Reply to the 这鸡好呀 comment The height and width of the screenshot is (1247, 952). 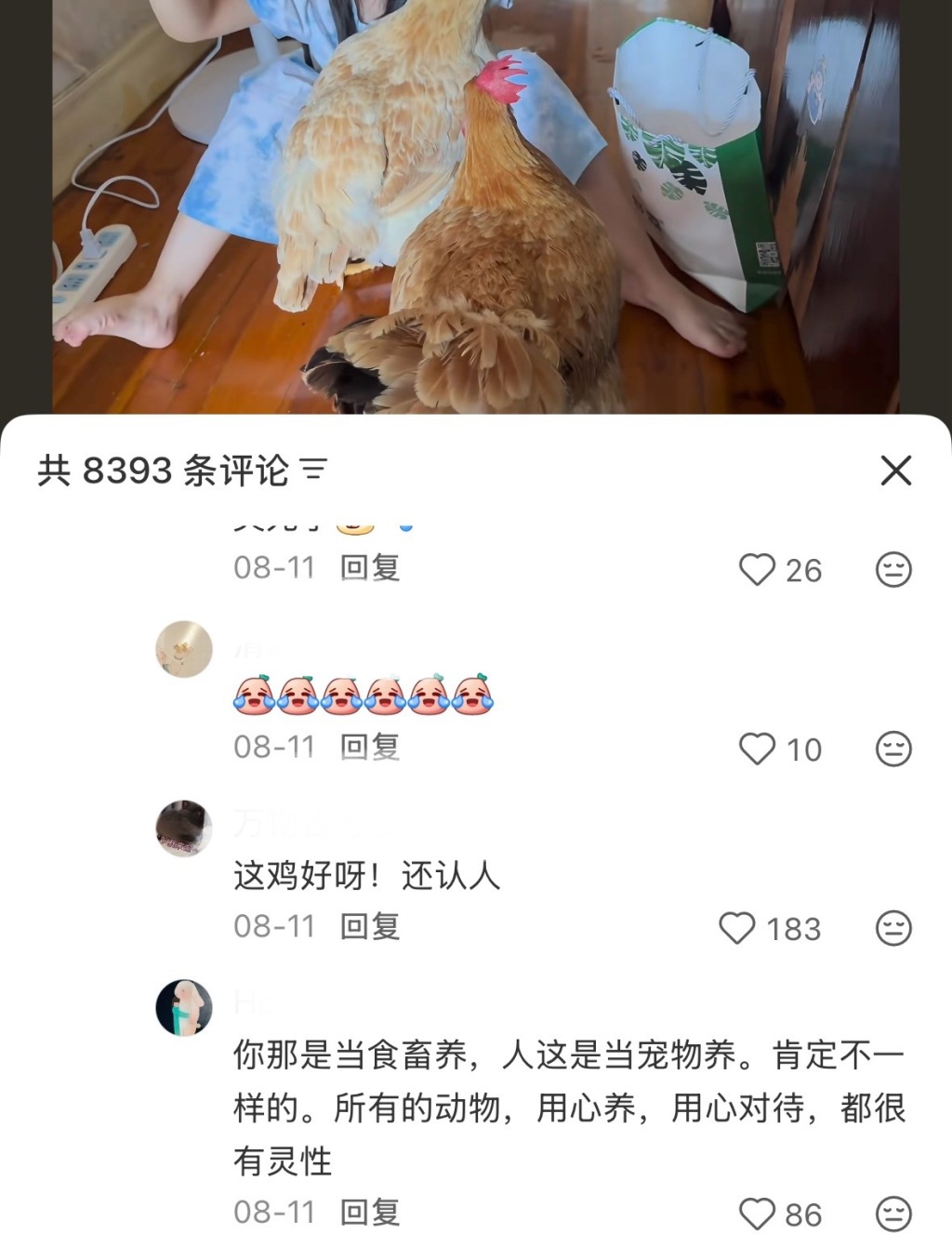click(370, 926)
